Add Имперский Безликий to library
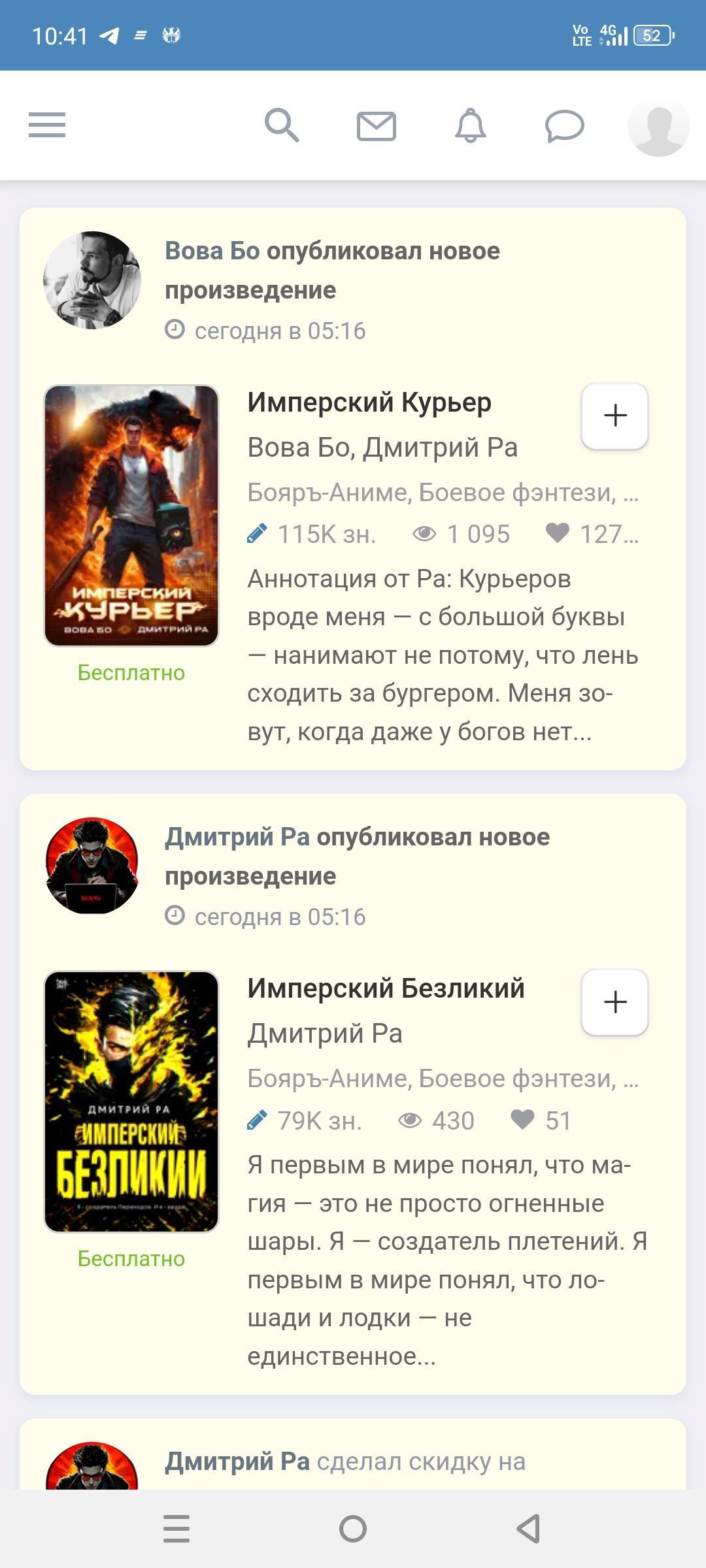Viewport: 706px width, 1568px height. click(614, 1002)
